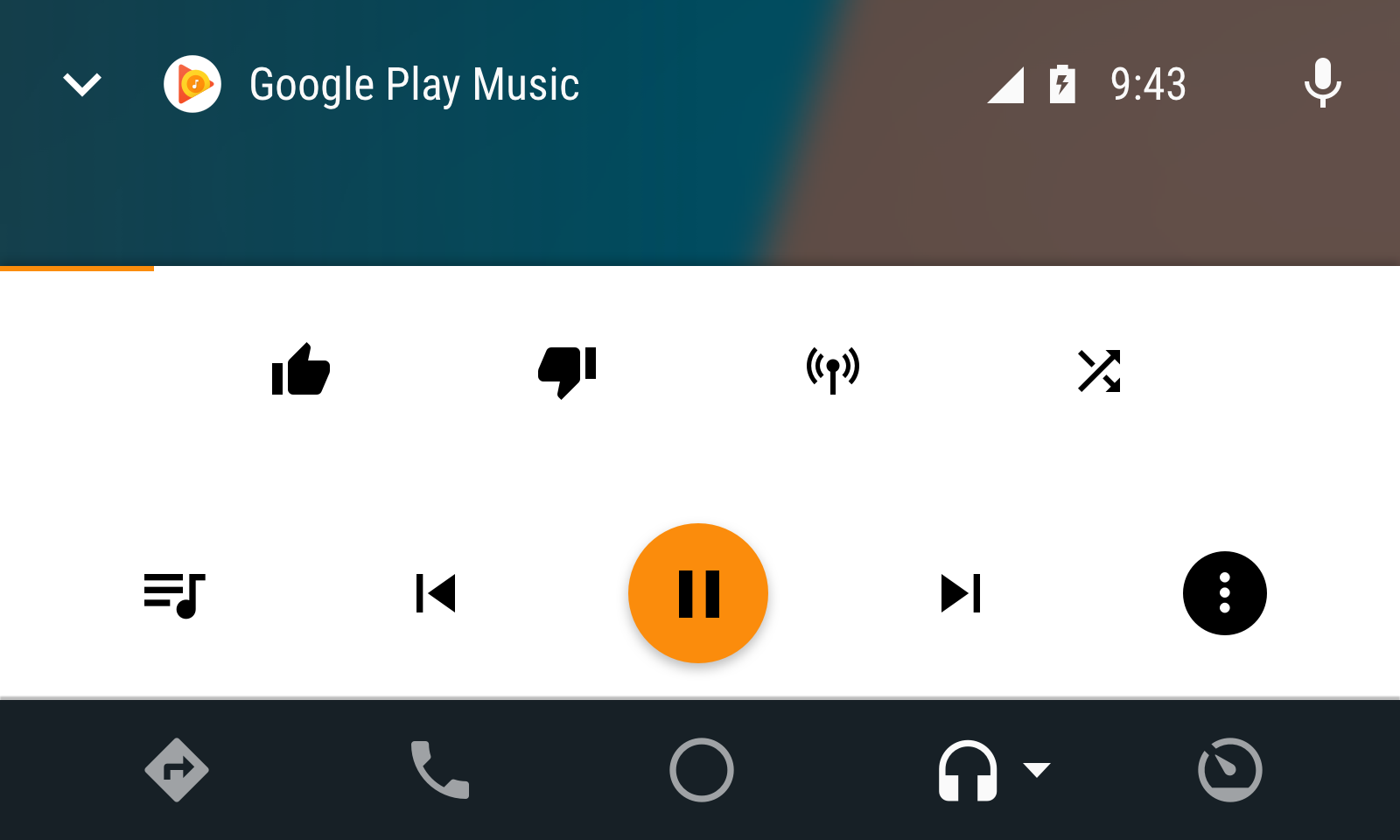Expand the audio apps dropdown arrow
Viewport: 1400px width, 840px height.
[1037, 770]
